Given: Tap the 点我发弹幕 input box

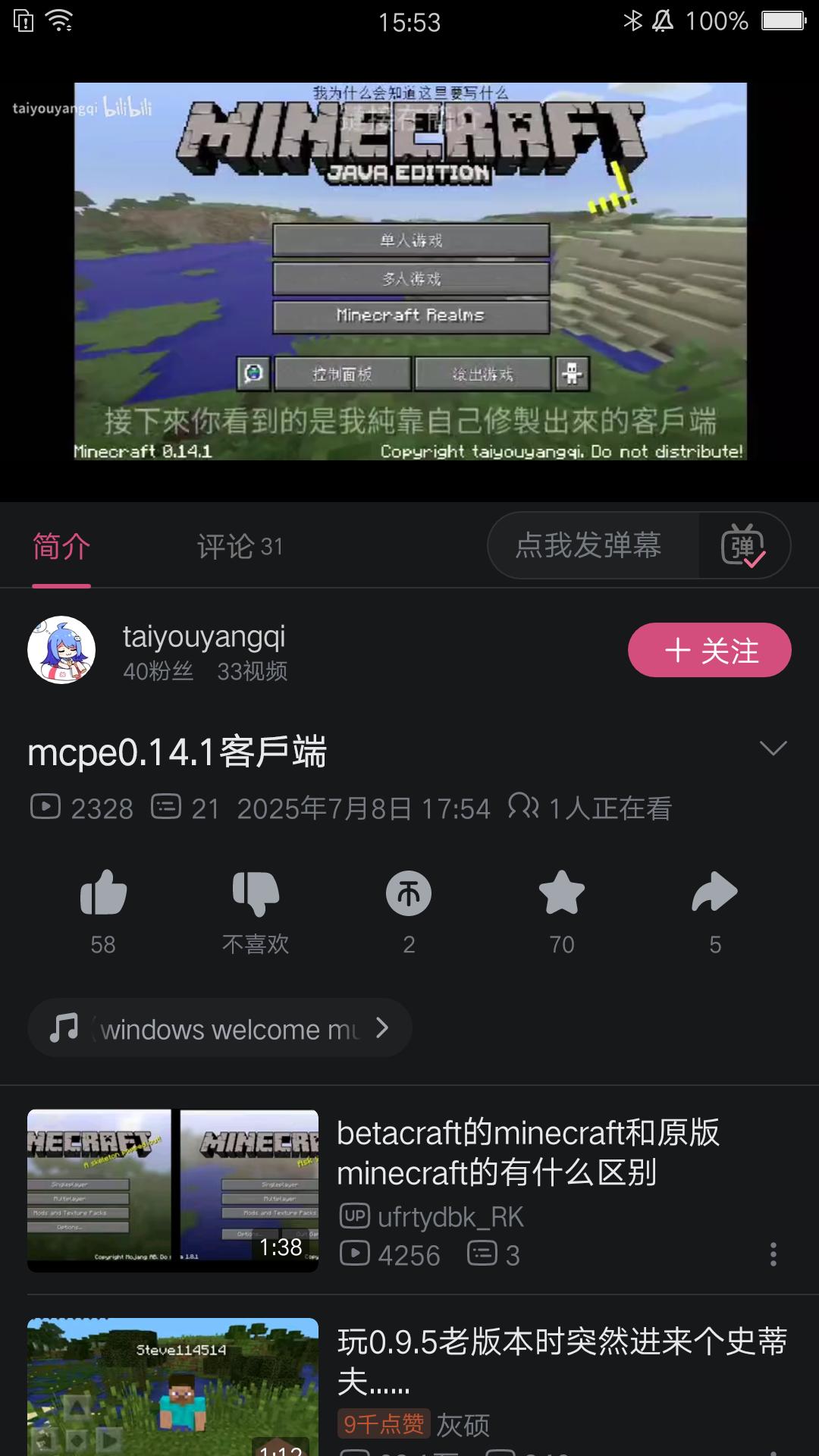Looking at the screenshot, I should pos(590,545).
